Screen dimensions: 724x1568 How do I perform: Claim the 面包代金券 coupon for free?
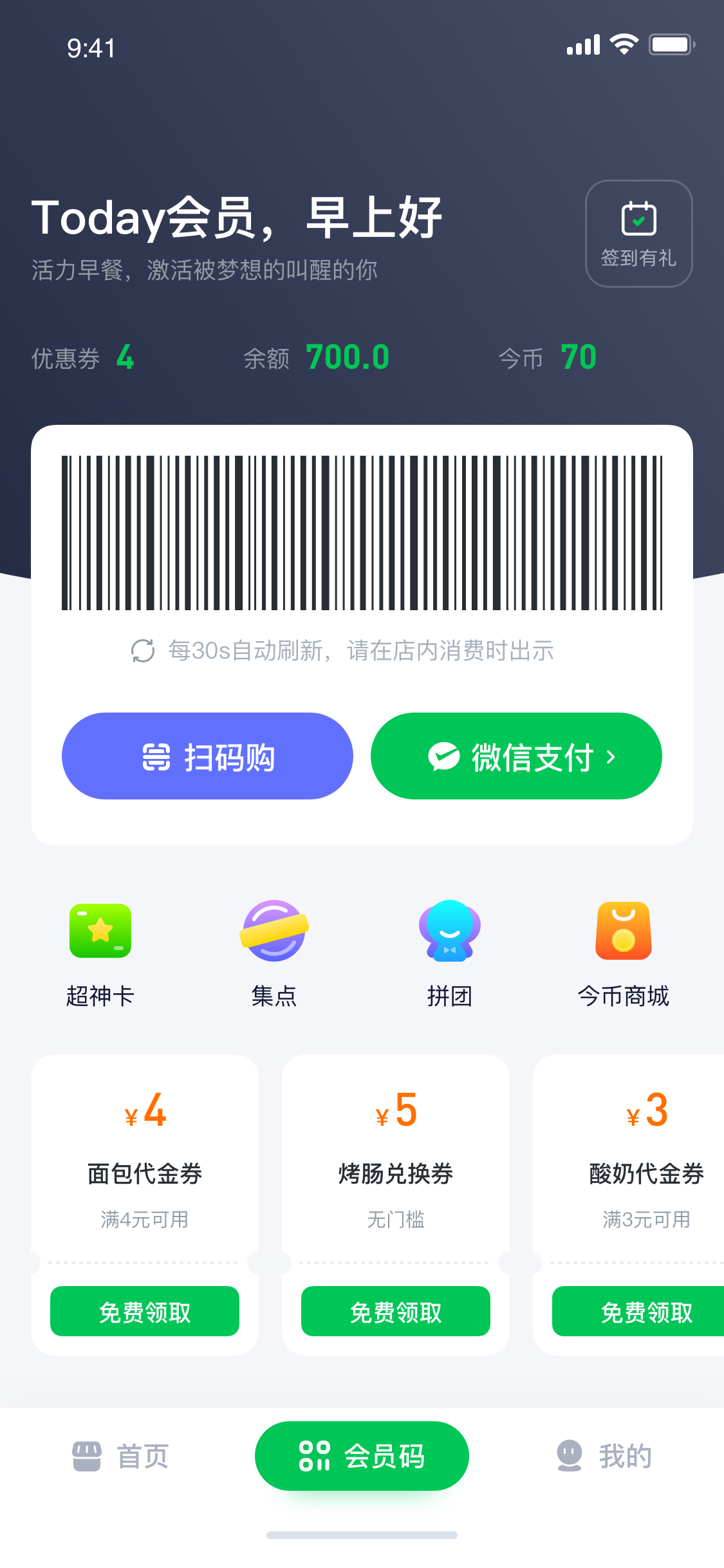(145, 1311)
